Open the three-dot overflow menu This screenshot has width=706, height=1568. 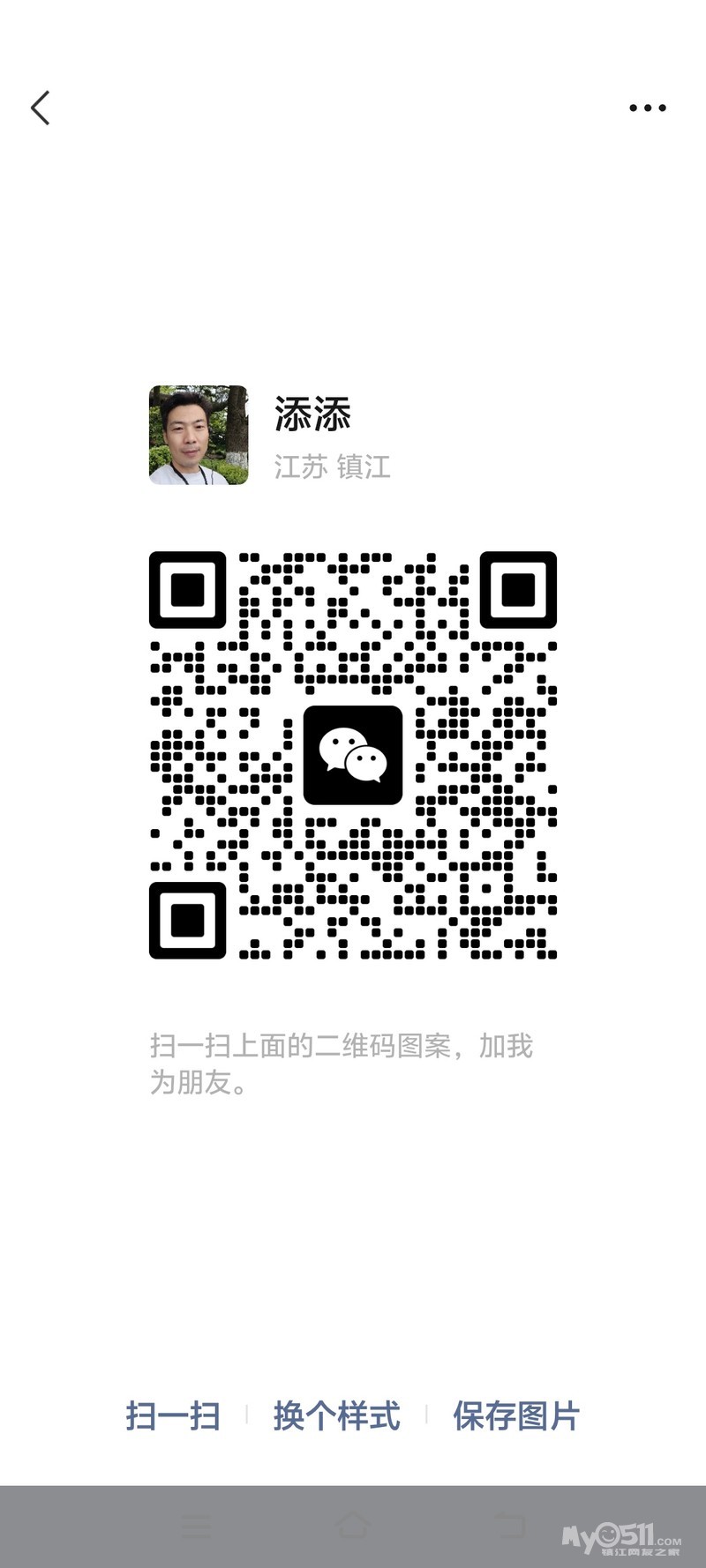[647, 108]
